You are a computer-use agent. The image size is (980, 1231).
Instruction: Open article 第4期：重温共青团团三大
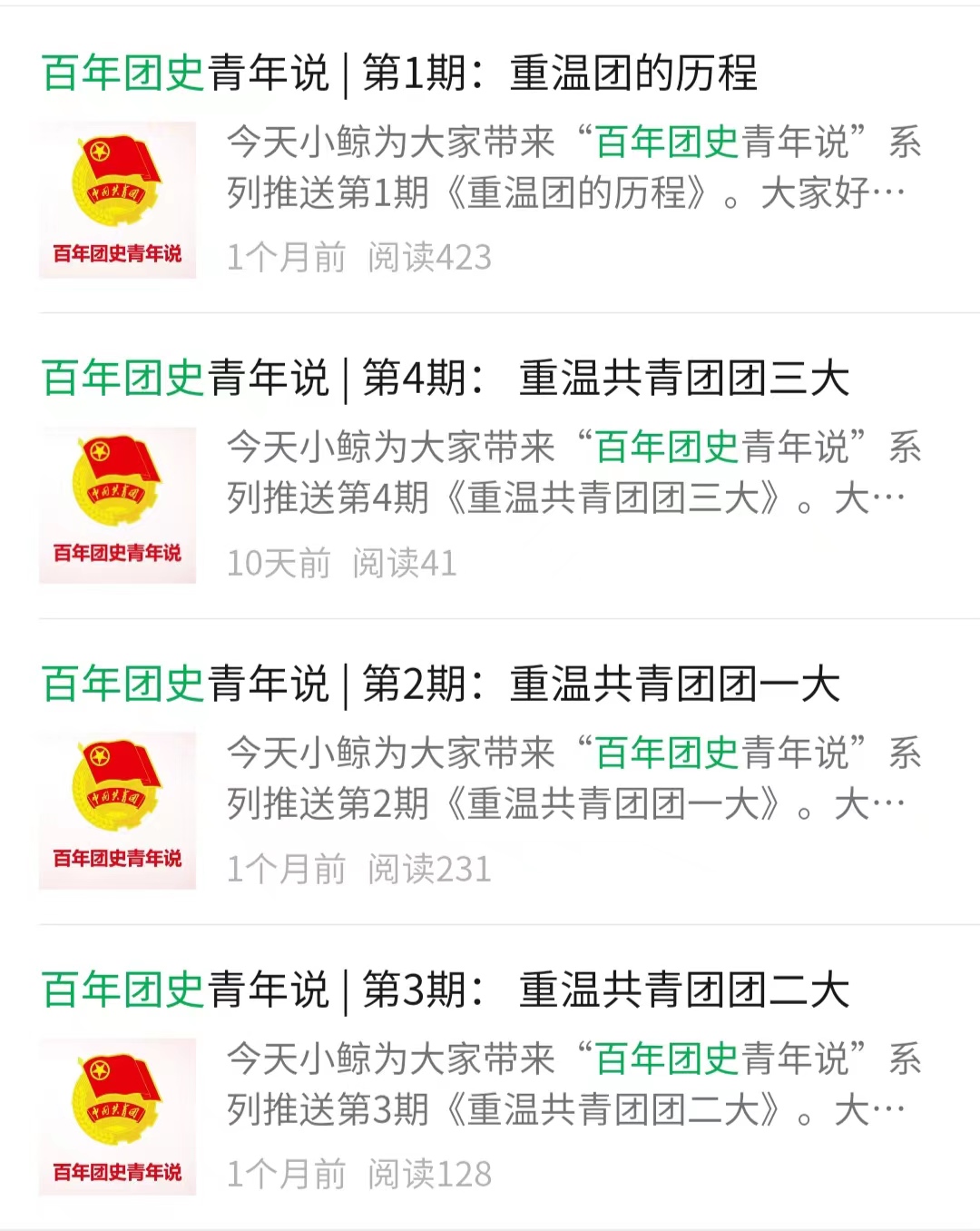pos(445,381)
